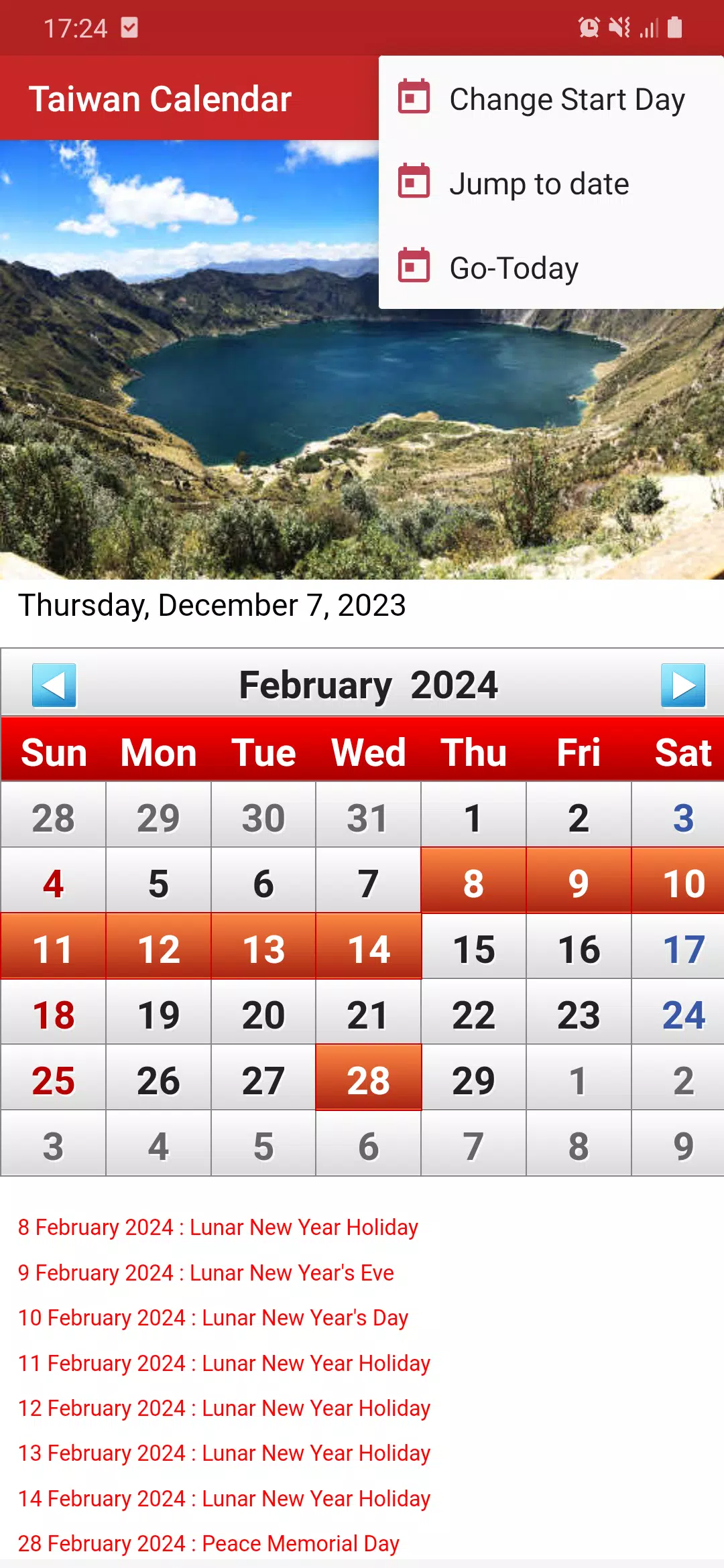Select Change Start Day option
724x1568 pixels.
coord(550,100)
